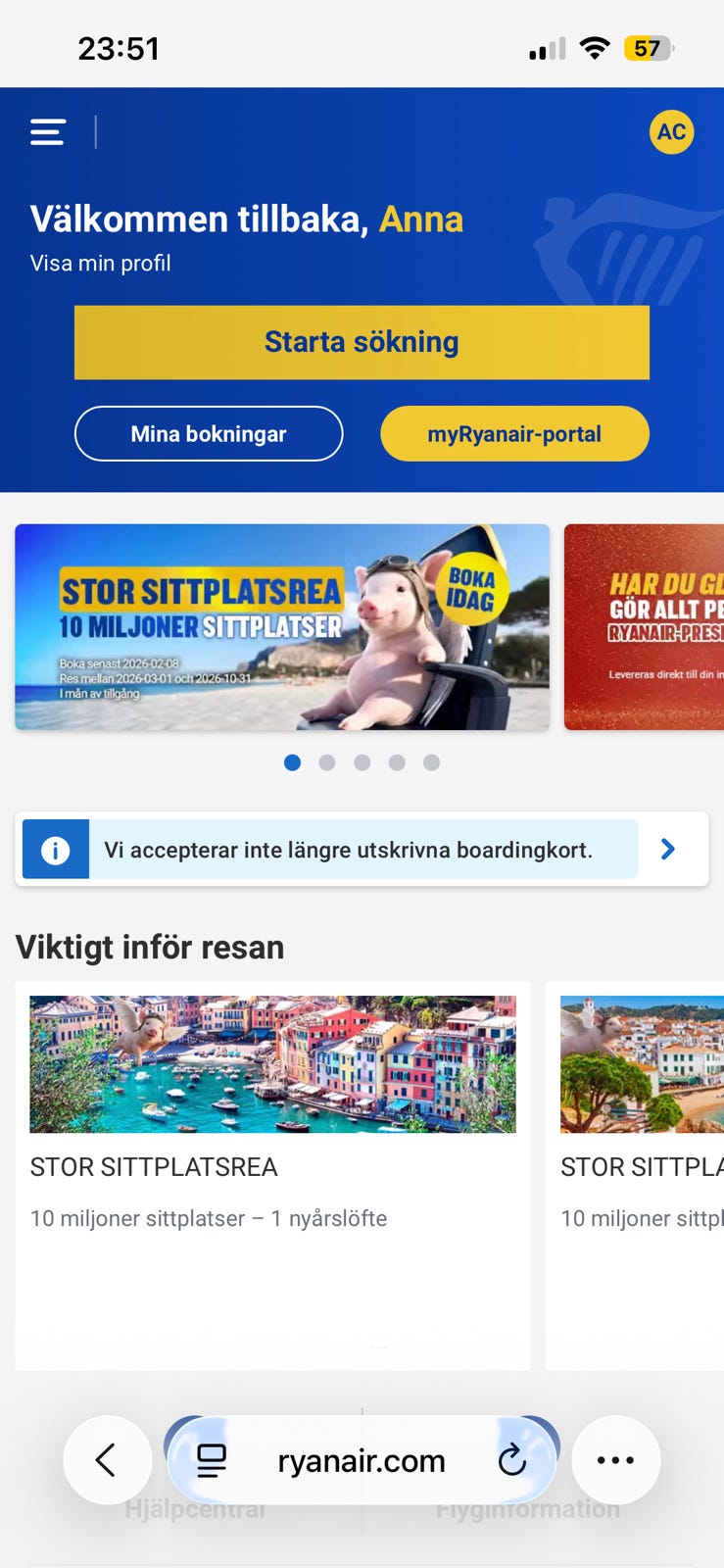Image resolution: width=724 pixels, height=1568 pixels.
Task: Open the Safari more options icon
Action: [615, 1460]
